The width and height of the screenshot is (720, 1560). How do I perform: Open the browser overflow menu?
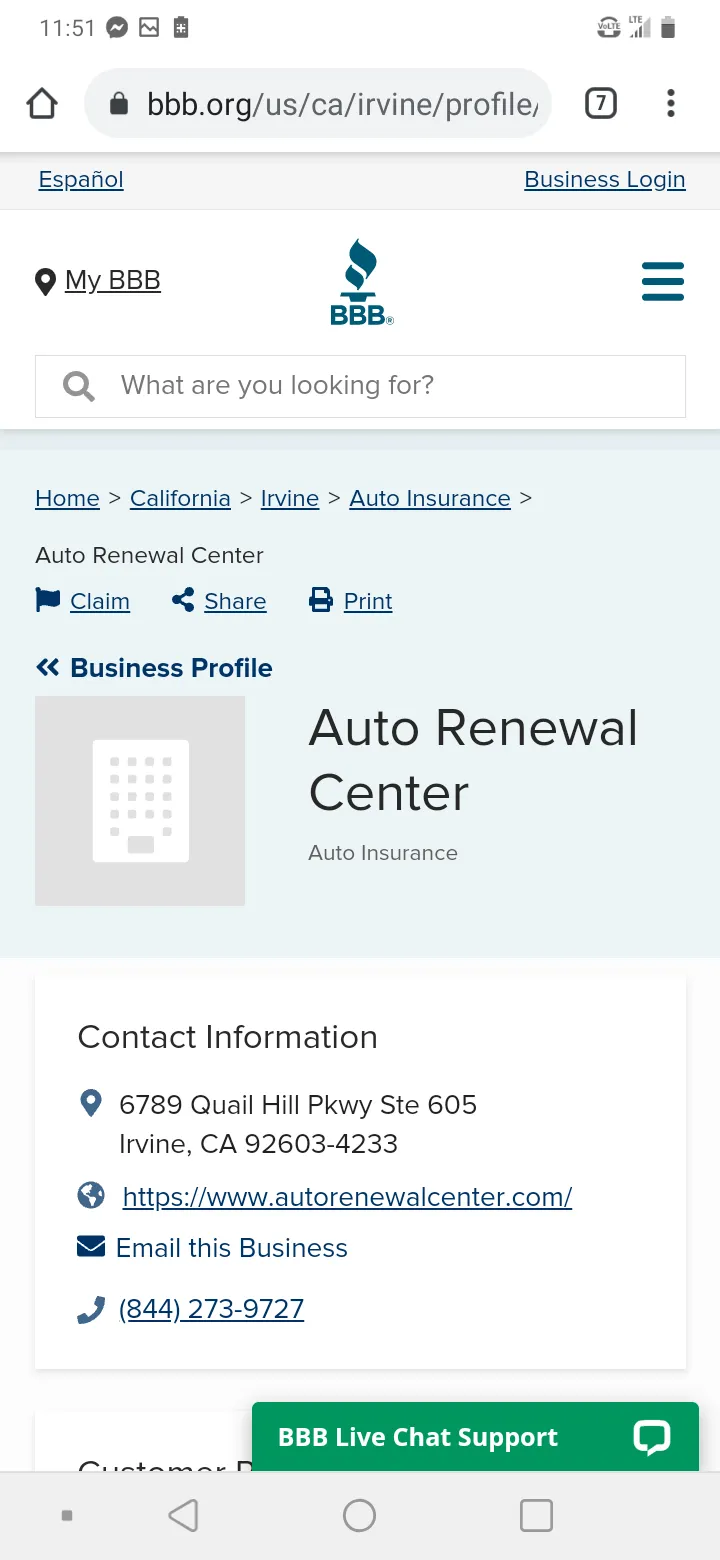point(670,103)
